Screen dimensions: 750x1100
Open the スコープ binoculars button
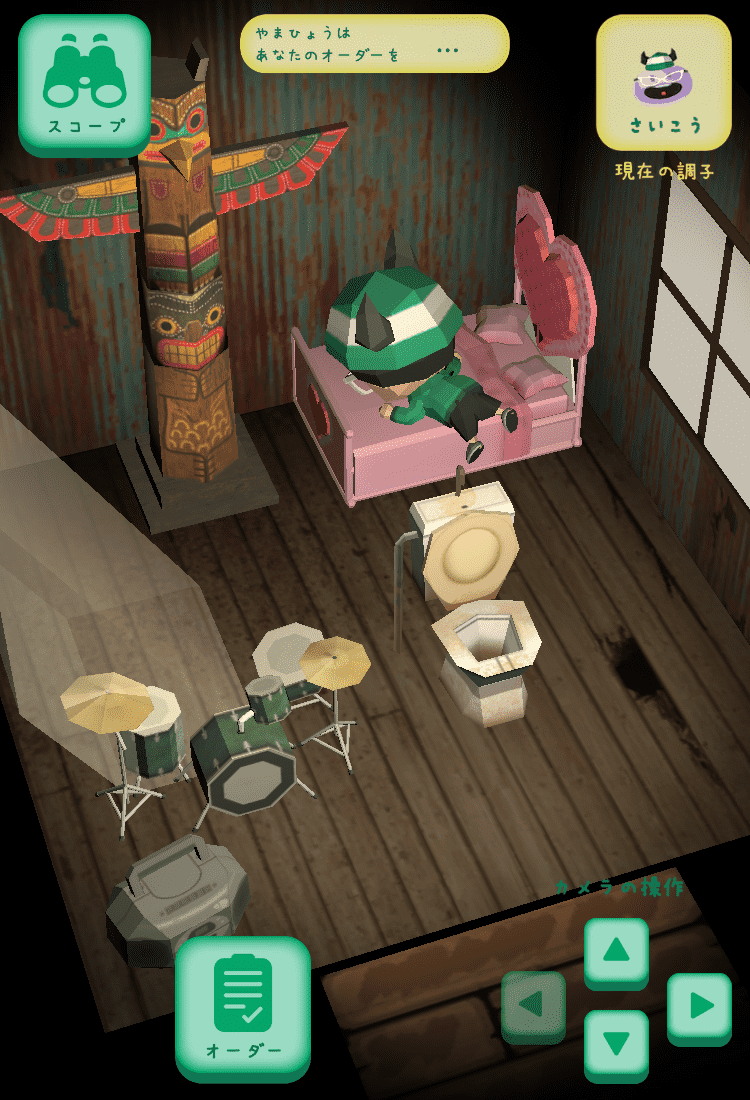[x=85, y=83]
